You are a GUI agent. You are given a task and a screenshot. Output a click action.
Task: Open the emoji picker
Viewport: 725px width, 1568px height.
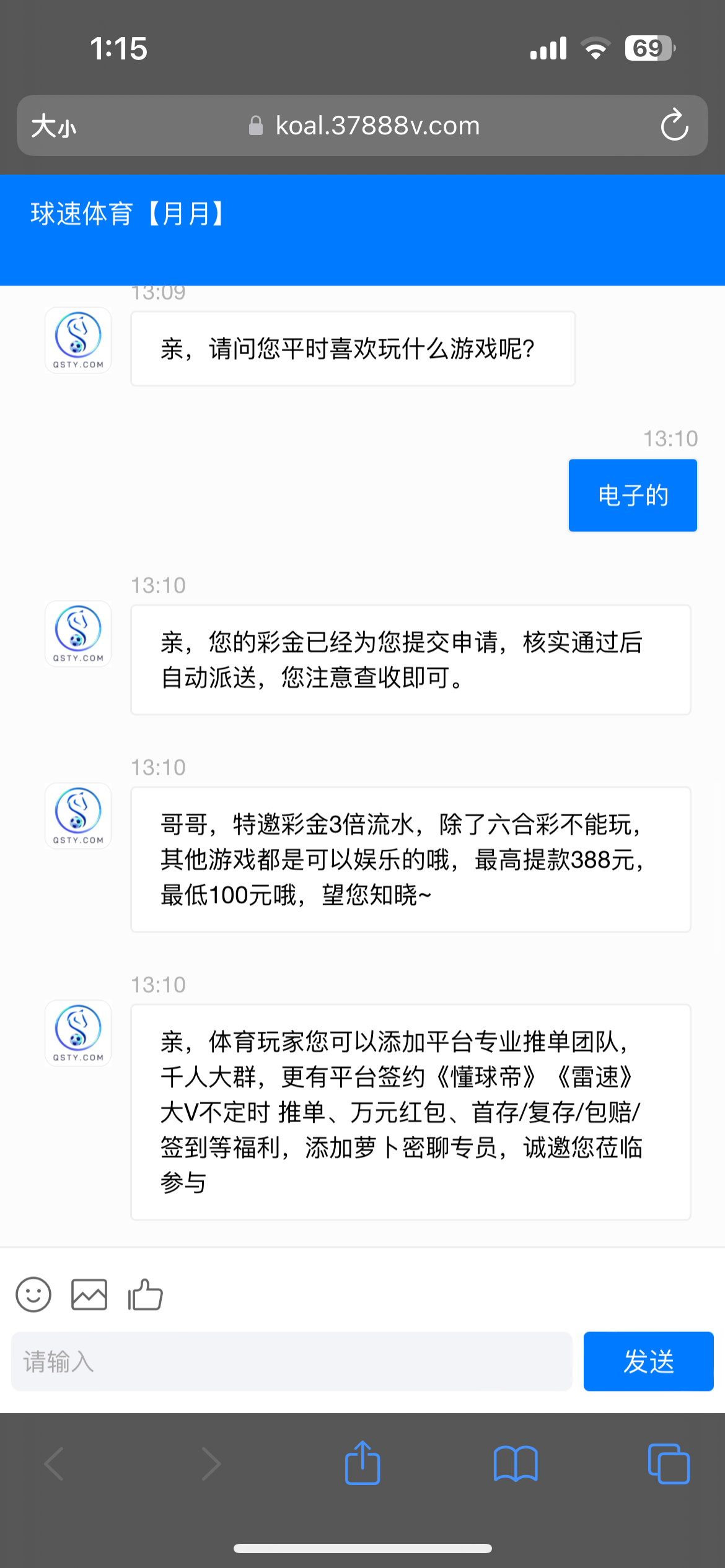(x=33, y=1294)
